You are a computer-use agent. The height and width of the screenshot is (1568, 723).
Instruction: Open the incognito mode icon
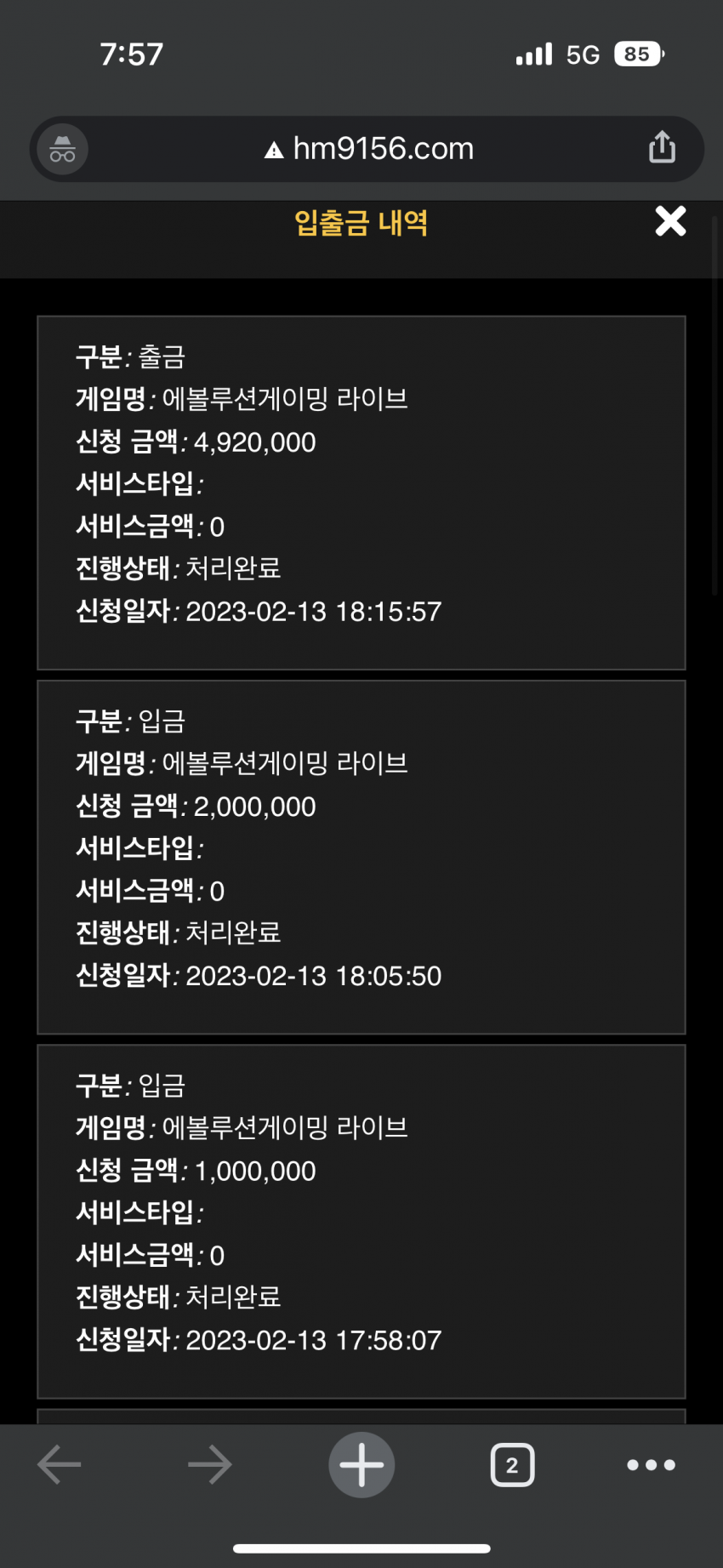pos(63,150)
